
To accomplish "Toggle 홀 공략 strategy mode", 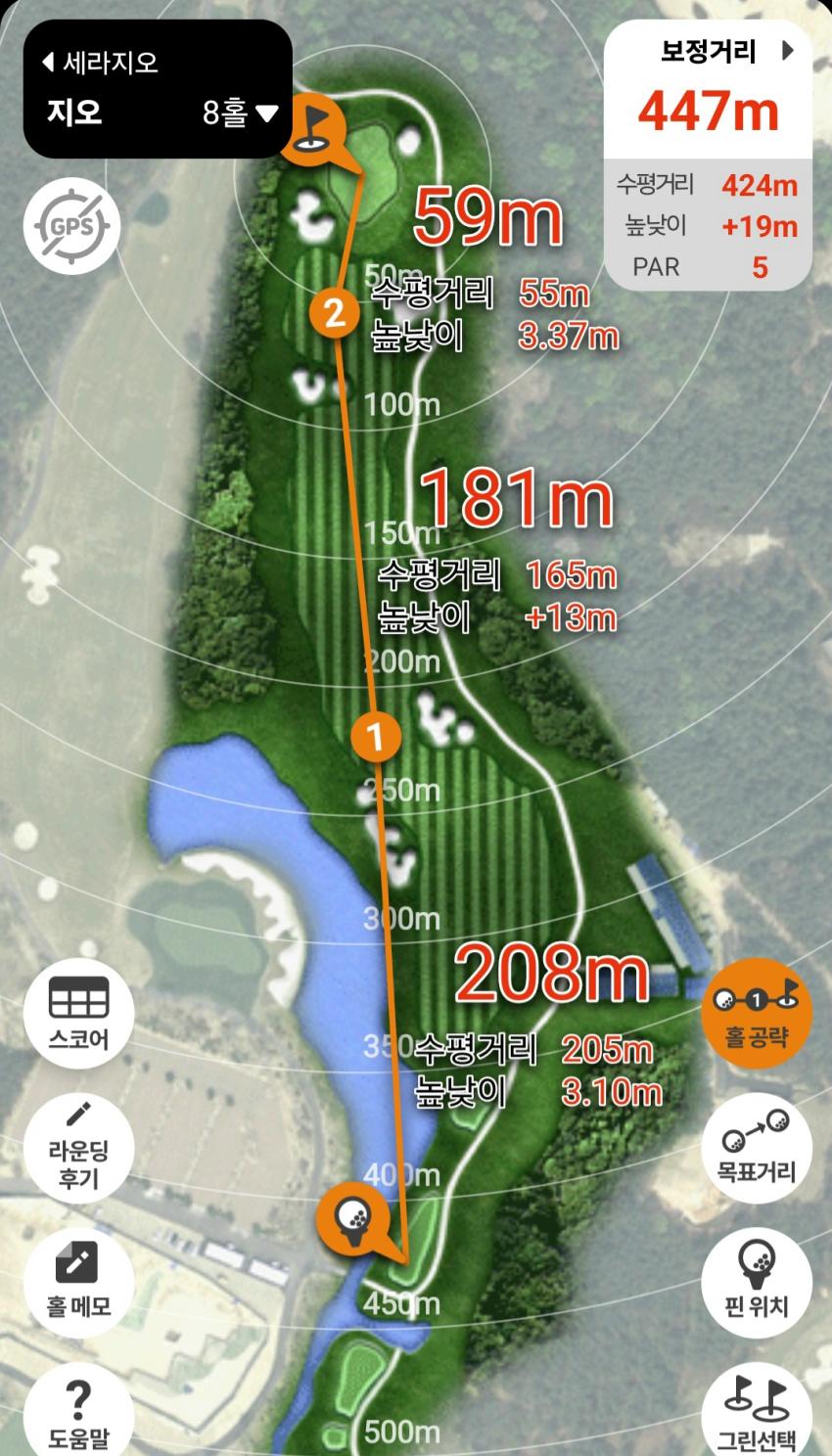I will click(756, 1012).
